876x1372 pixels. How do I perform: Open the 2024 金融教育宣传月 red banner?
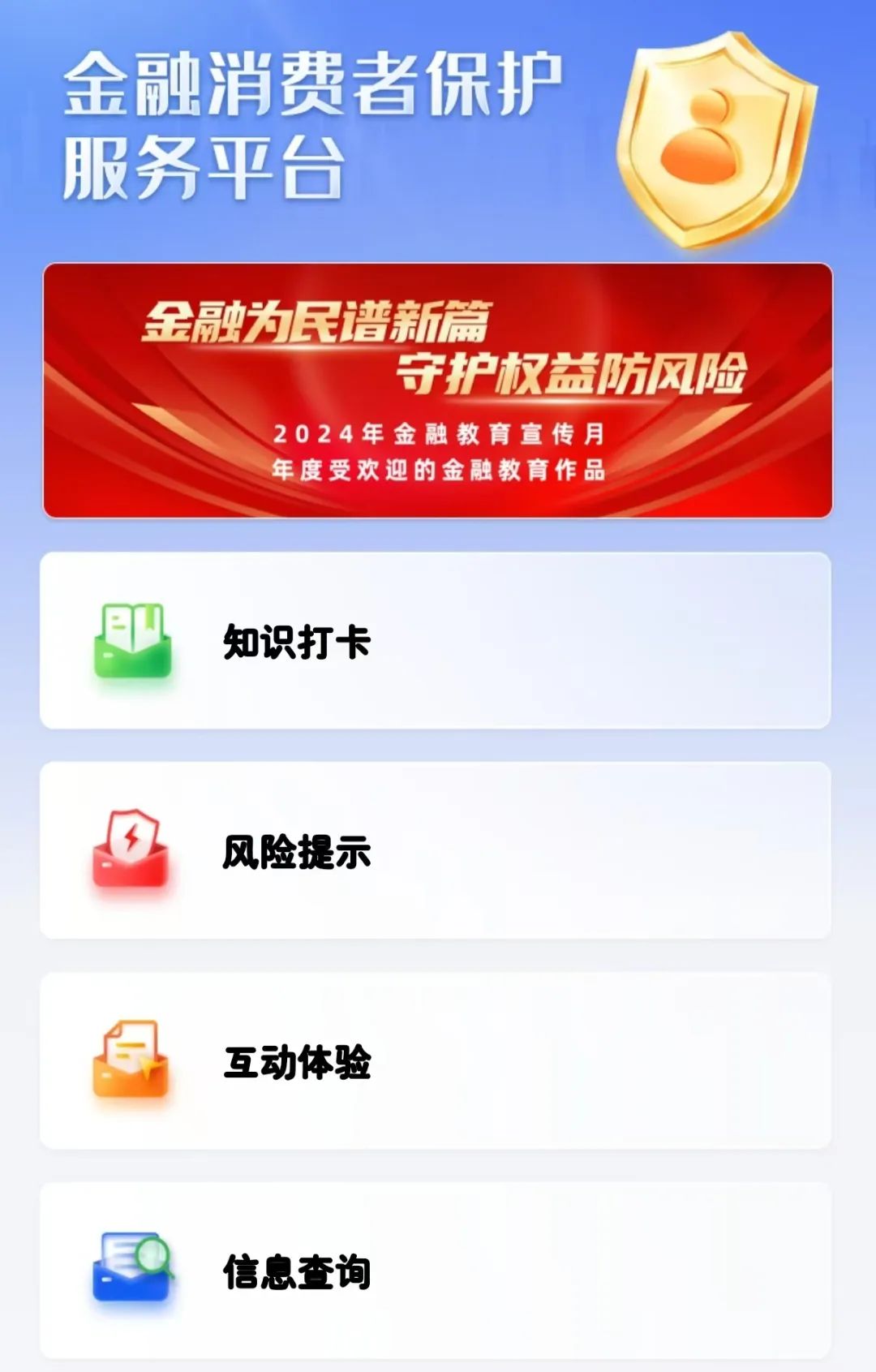(438, 390)
